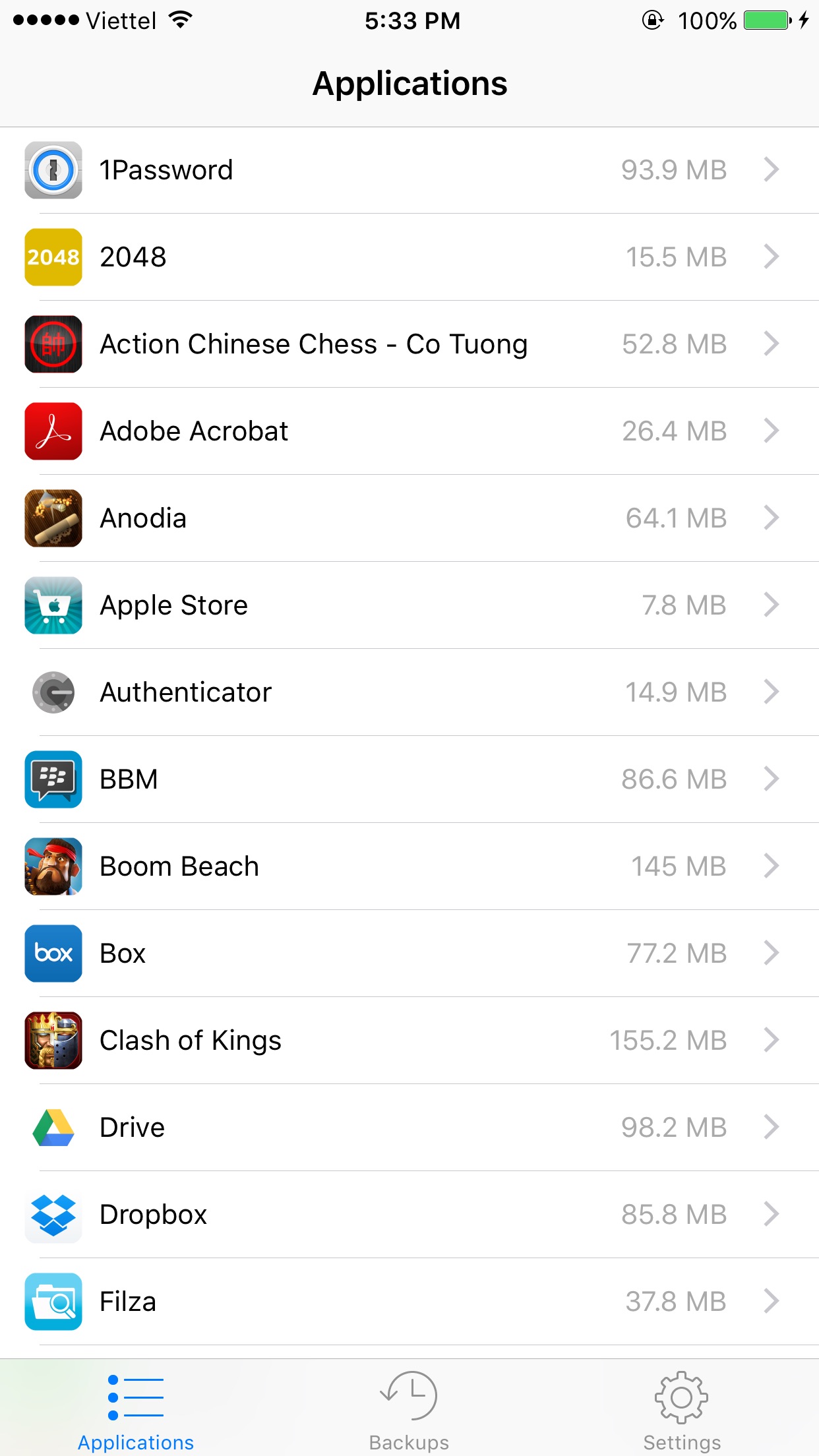Open Boom Beach app details
This screenshot has height=1456, width=819.
[x=409, y=866]
